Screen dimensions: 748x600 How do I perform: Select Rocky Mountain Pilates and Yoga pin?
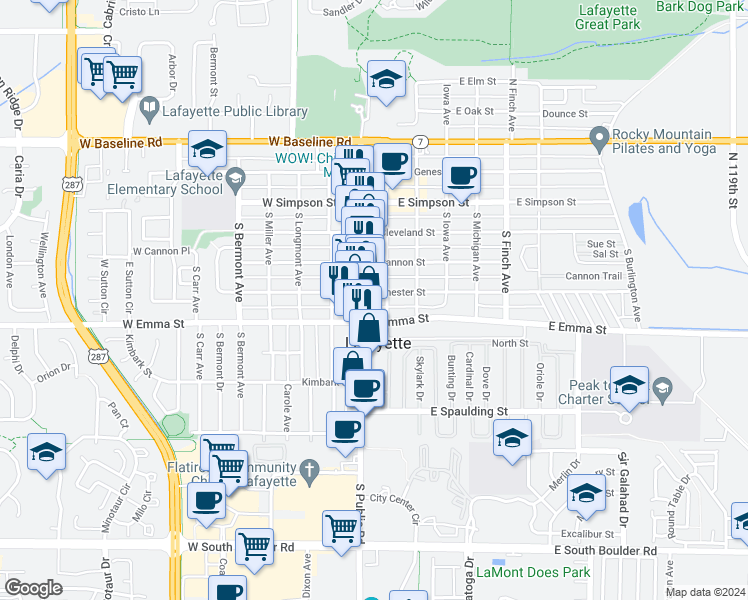tap(600, 135)
